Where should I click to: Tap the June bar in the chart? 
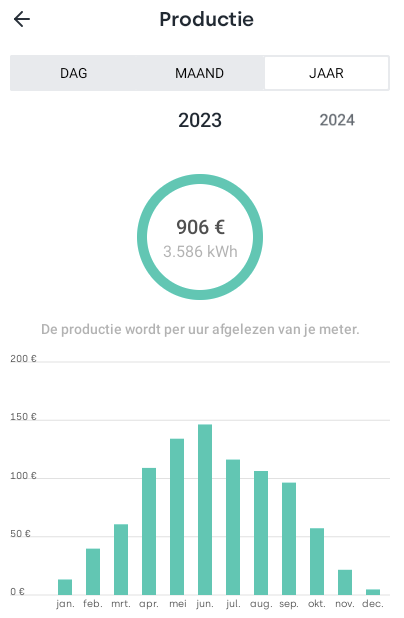click(205, 509)
